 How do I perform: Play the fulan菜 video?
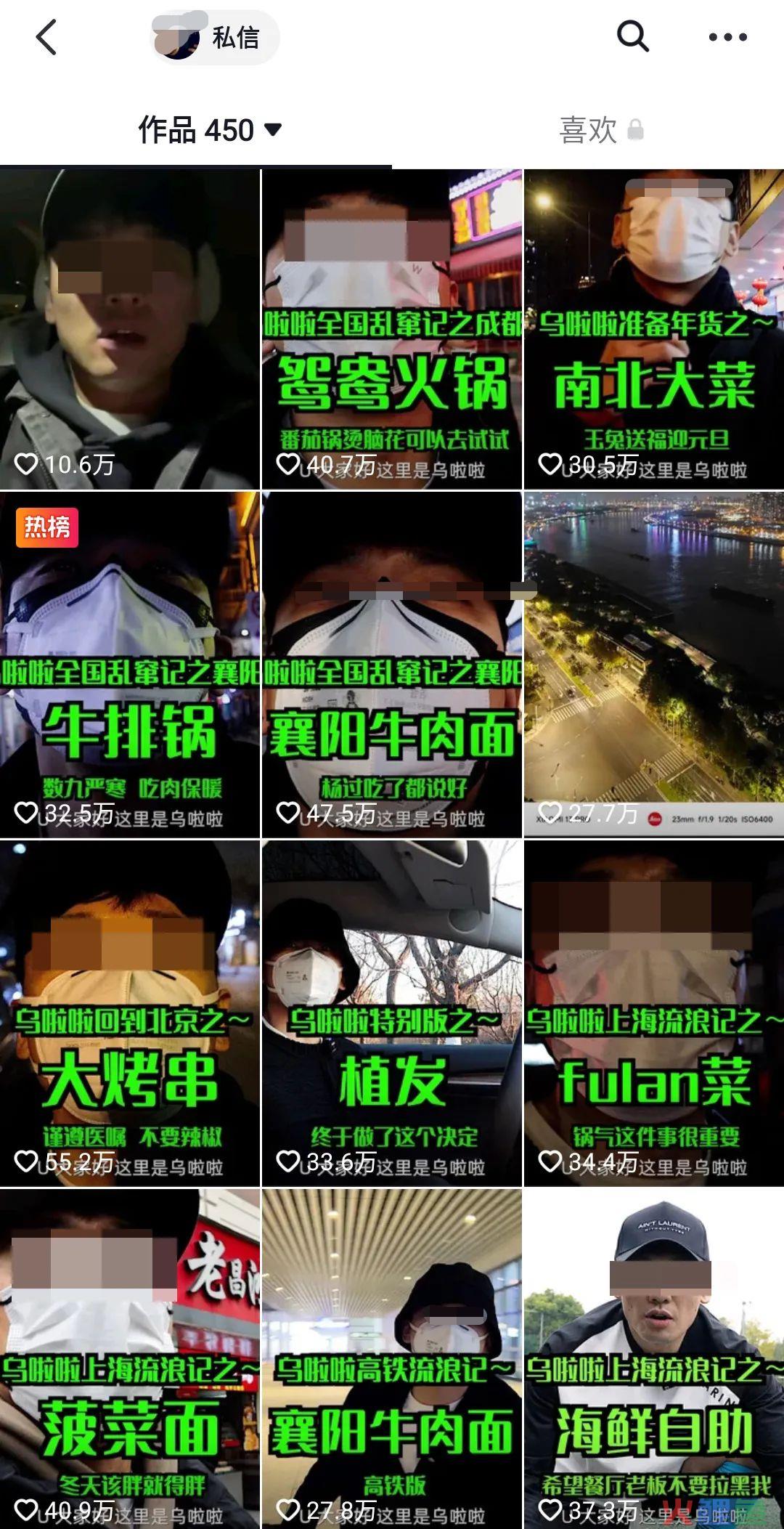(x=653, y=1013)
